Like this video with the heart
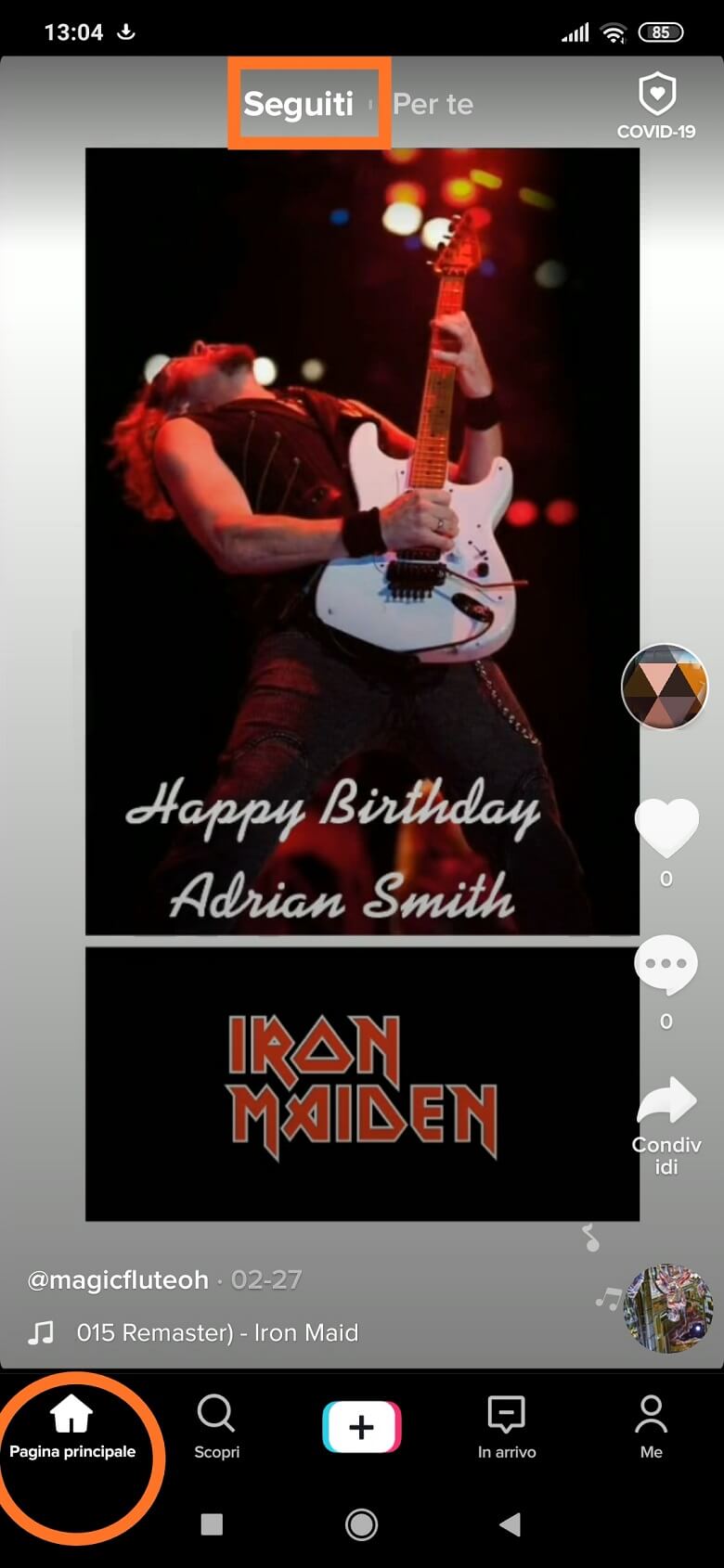Viewport: 724px width, 1568px height. [666, 828]
